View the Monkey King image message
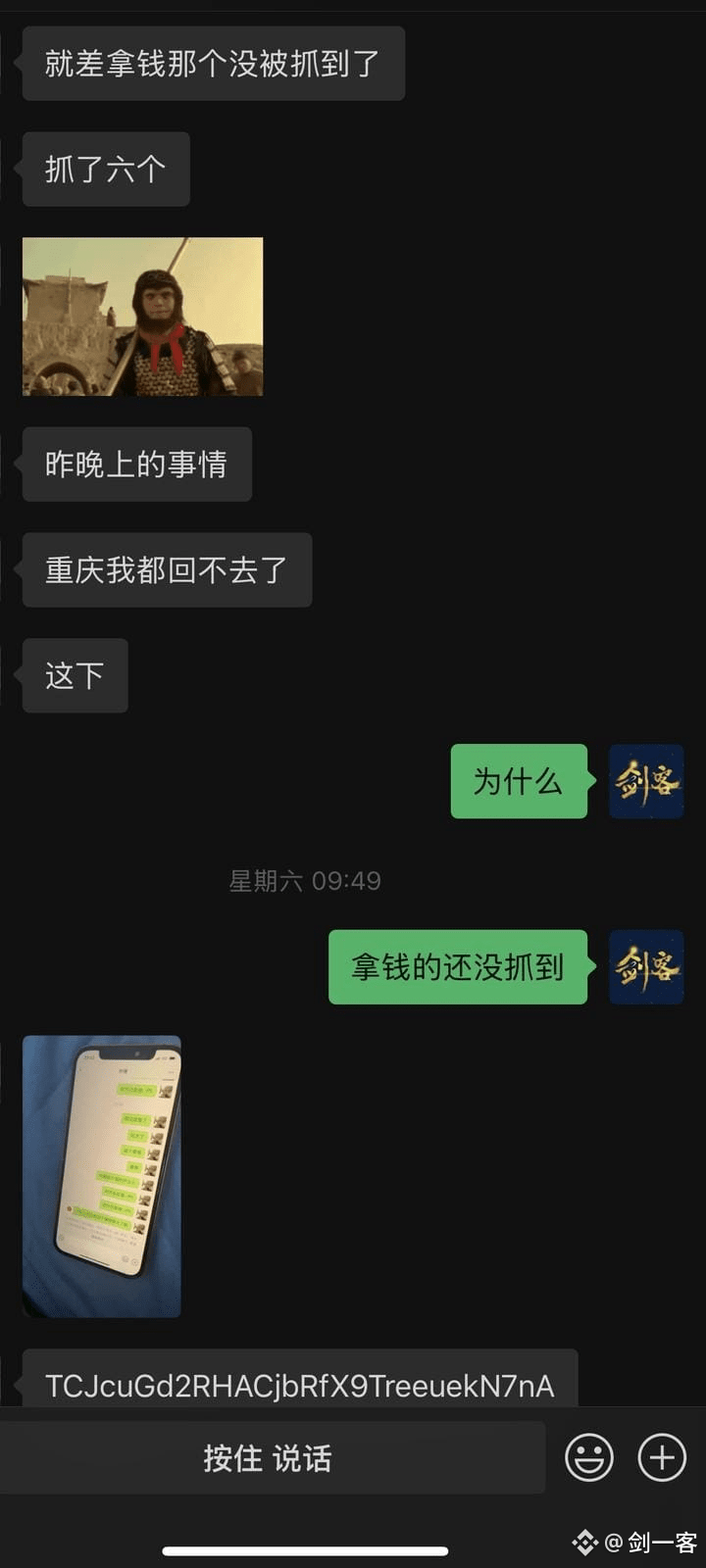The width and height of the screenshot is (706, 1568). 142,317
